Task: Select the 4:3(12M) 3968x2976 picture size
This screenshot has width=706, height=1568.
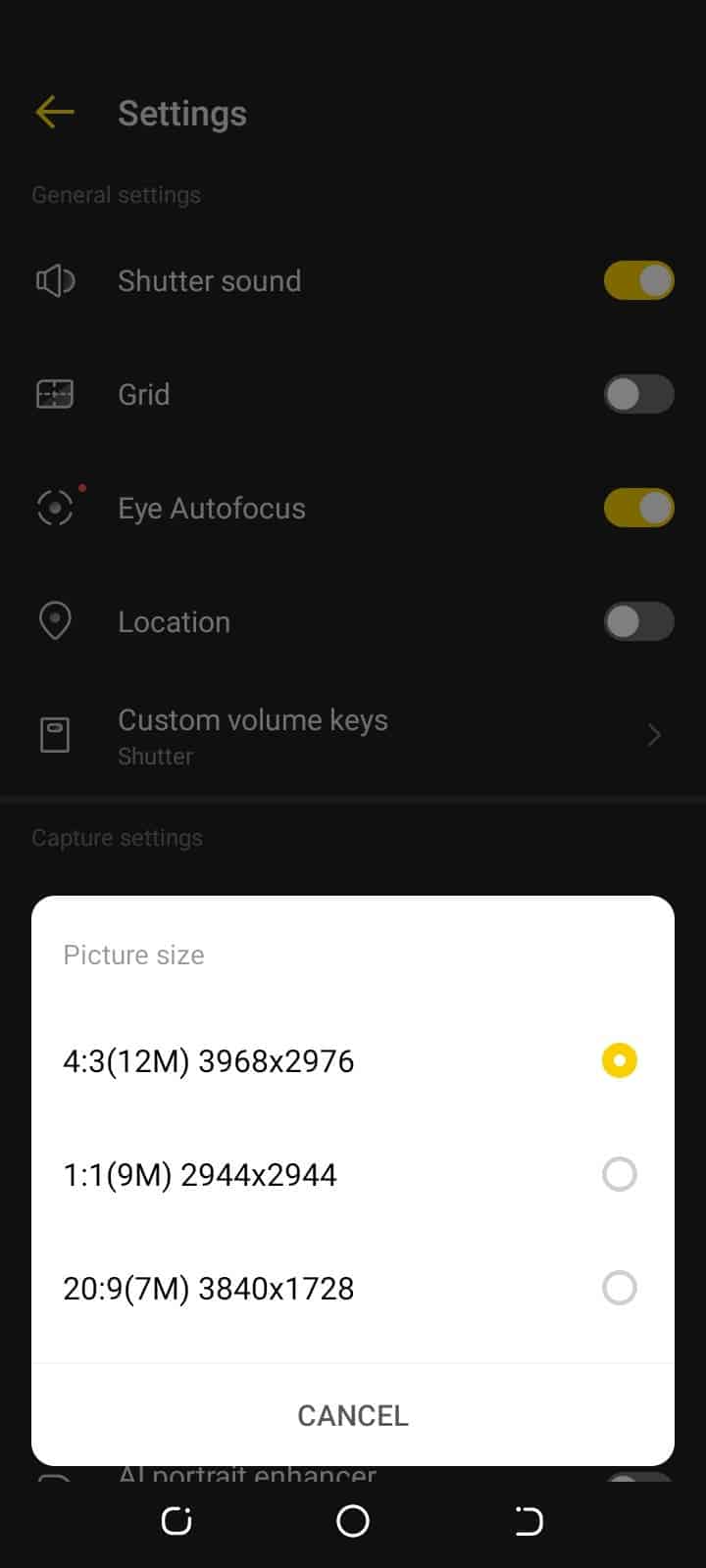Action: point(353,1060)
